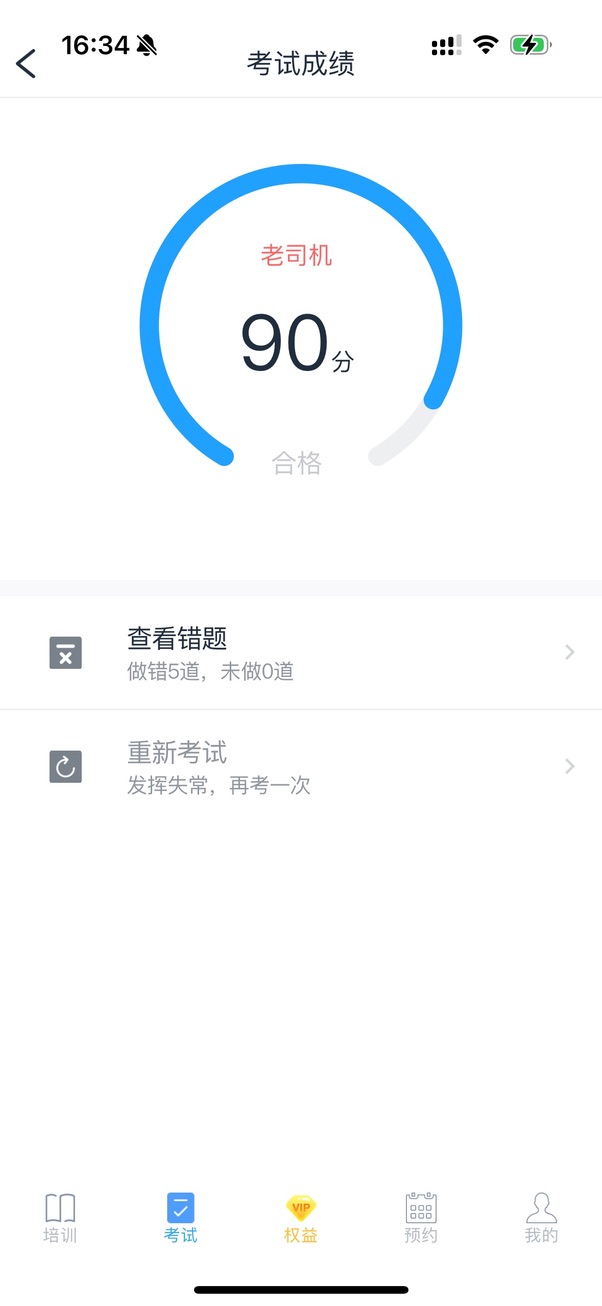Switch to the 培训 tab
This screenshot has height=1306, width=602.
60,1218
